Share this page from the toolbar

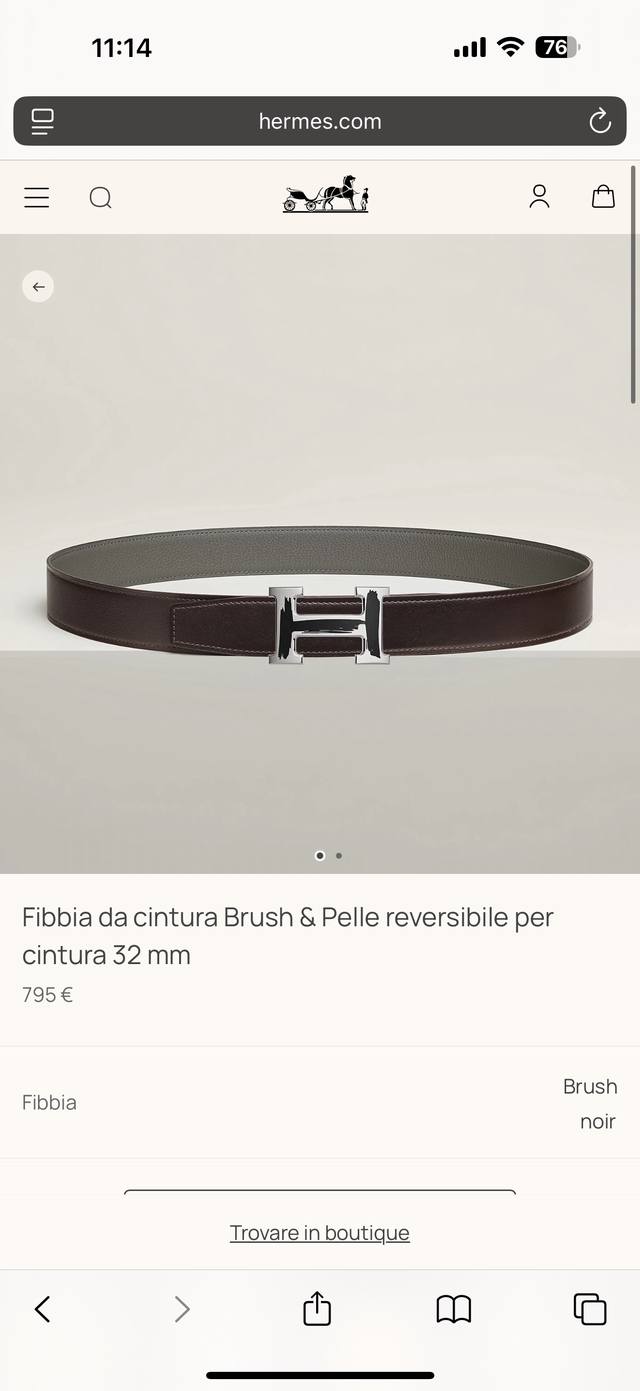pyautogui.click(x=317, y=1308)
